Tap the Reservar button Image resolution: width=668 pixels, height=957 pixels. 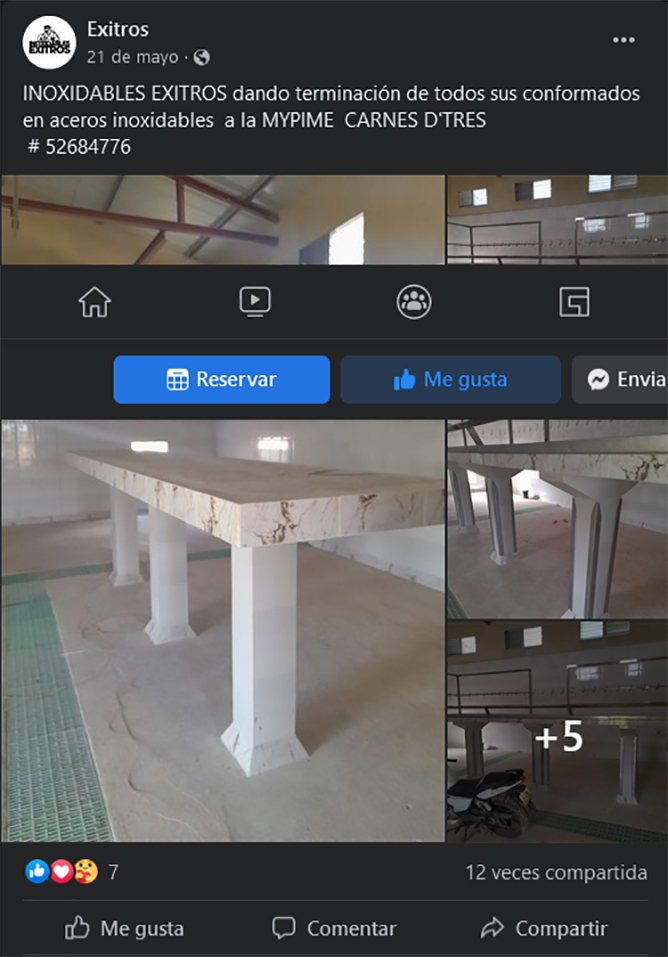(221, 380)
